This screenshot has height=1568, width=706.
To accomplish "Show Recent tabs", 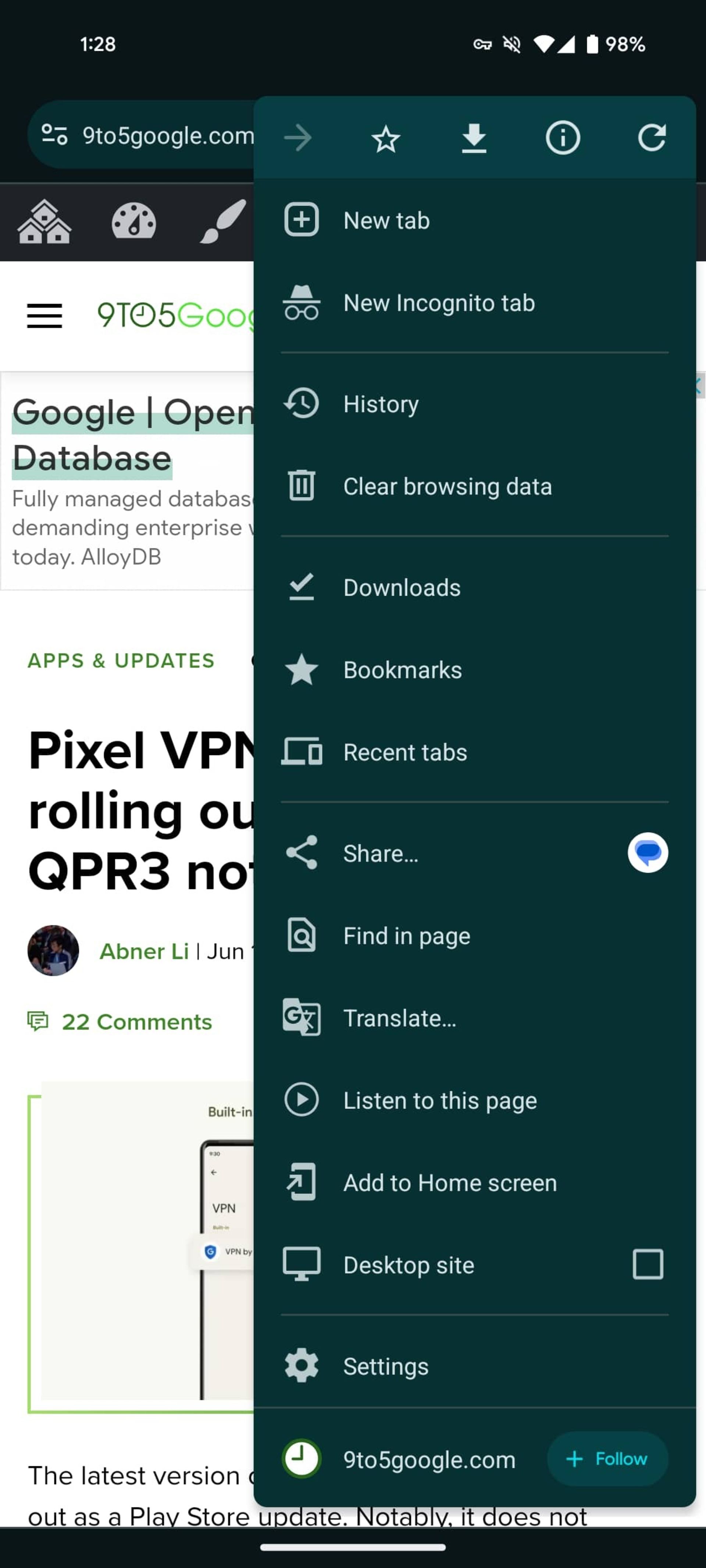I will point(404,753).
